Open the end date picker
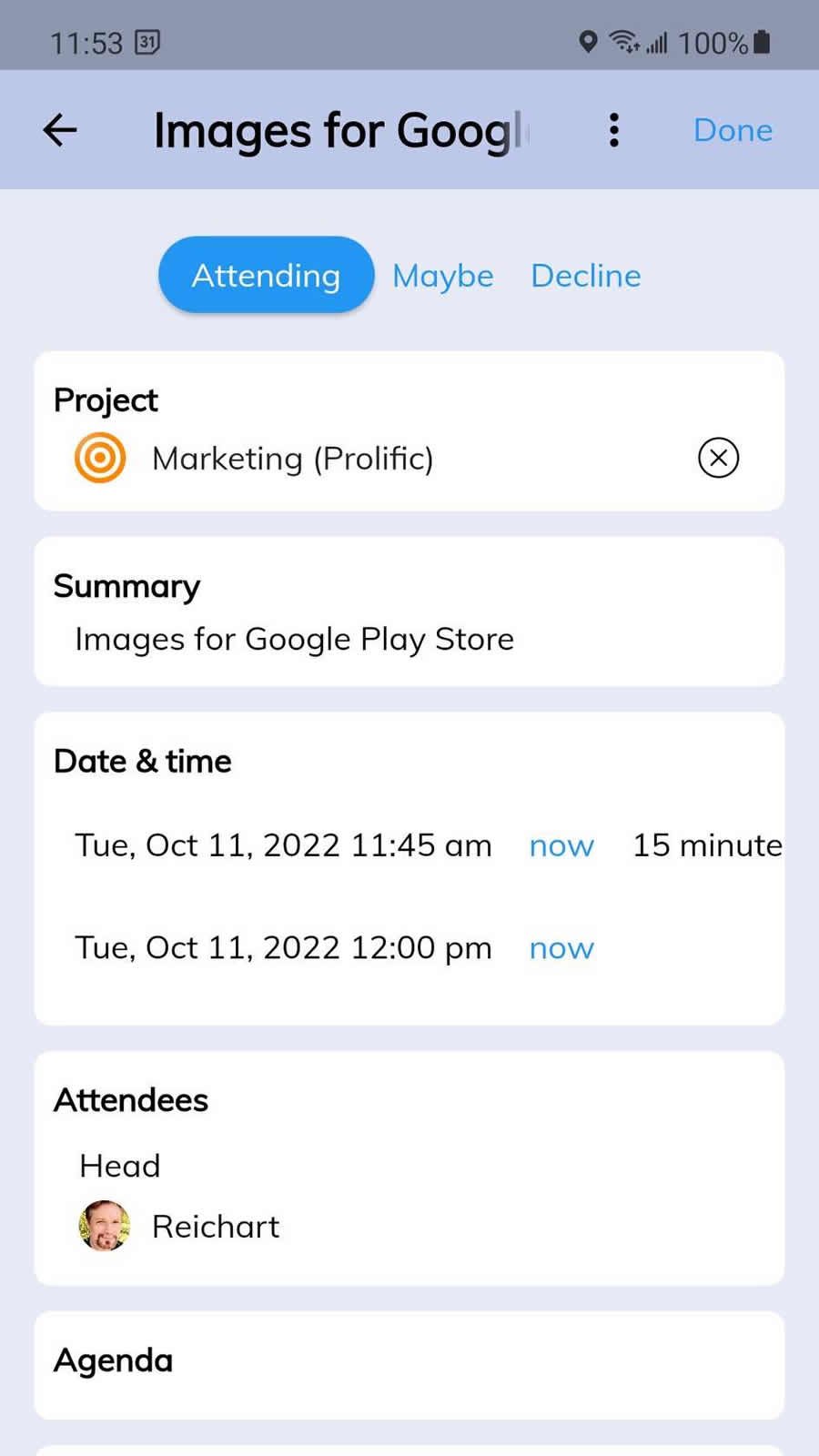 282,947
